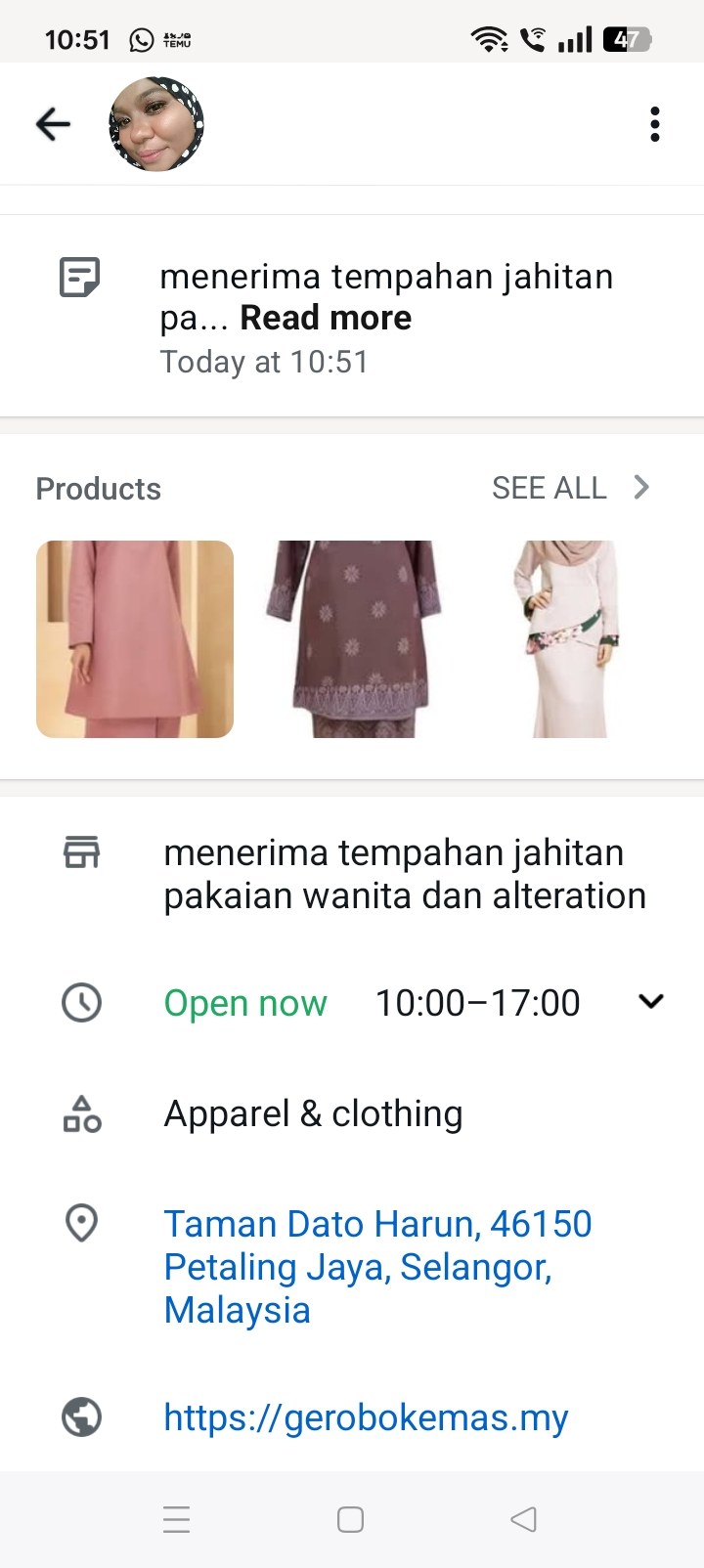Open the business profile photo
The width and height of the screenshot is (704, 1568).
tap(156, 124)
